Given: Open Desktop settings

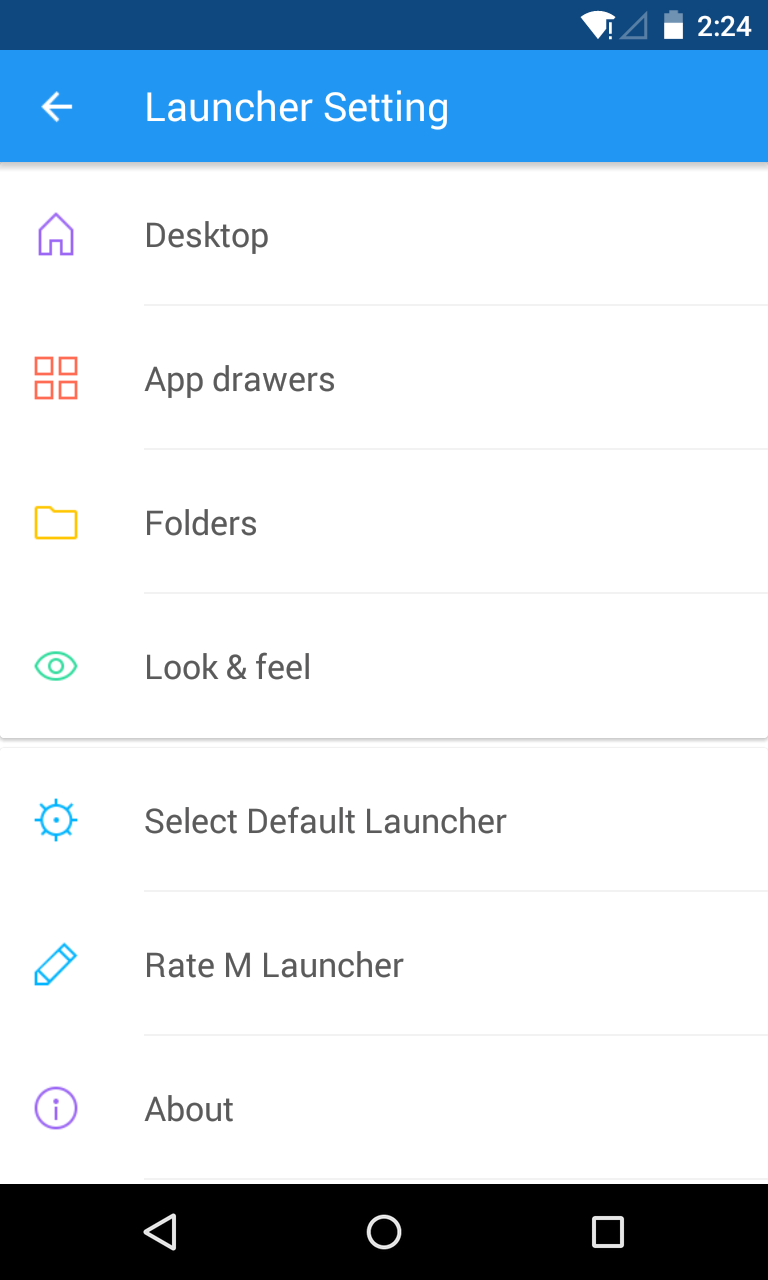Looking at the screenshot, I should (x=384, y=235).
